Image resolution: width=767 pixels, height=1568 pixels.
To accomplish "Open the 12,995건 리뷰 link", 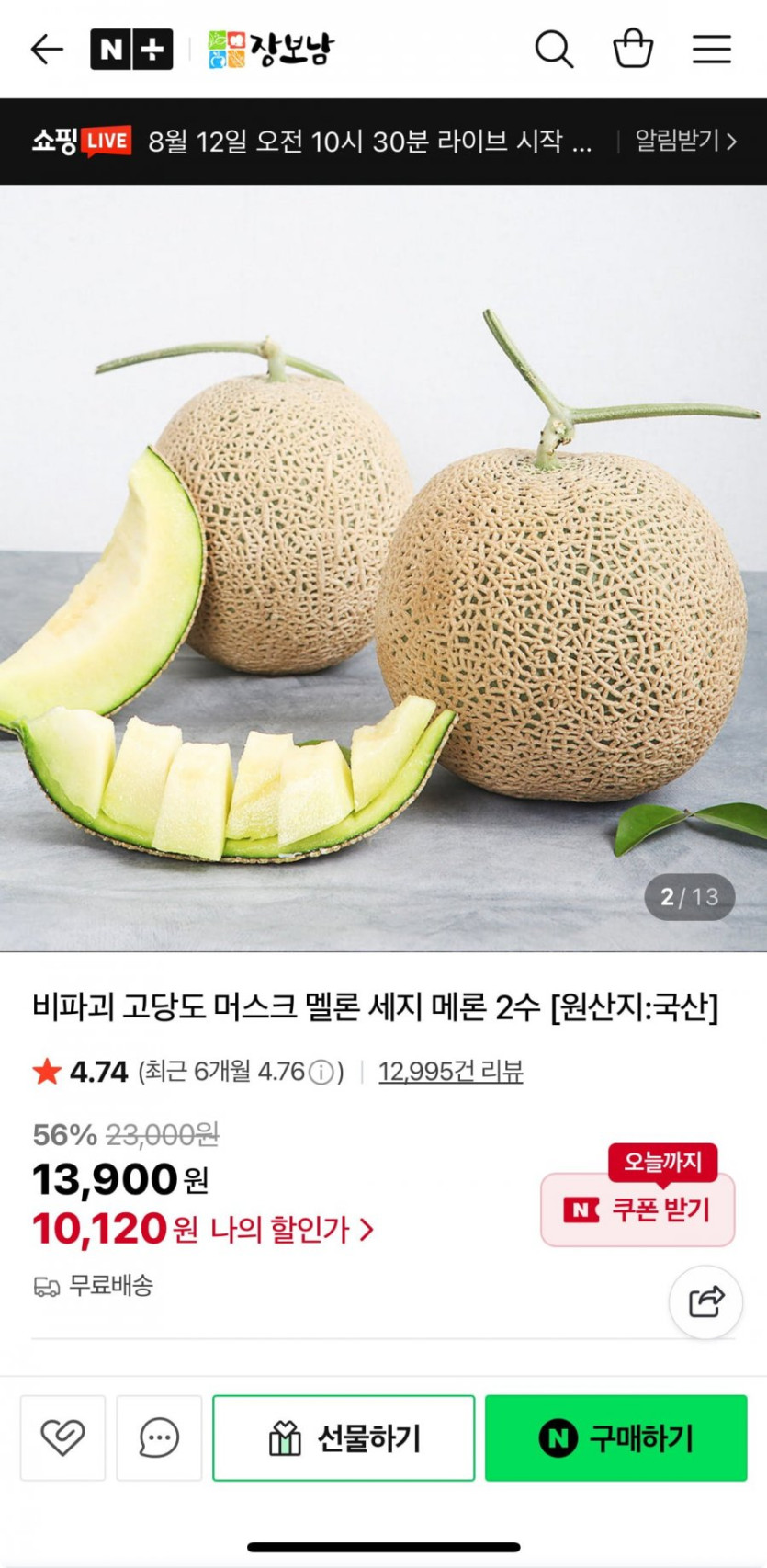I will click(x=450, y=1071).
